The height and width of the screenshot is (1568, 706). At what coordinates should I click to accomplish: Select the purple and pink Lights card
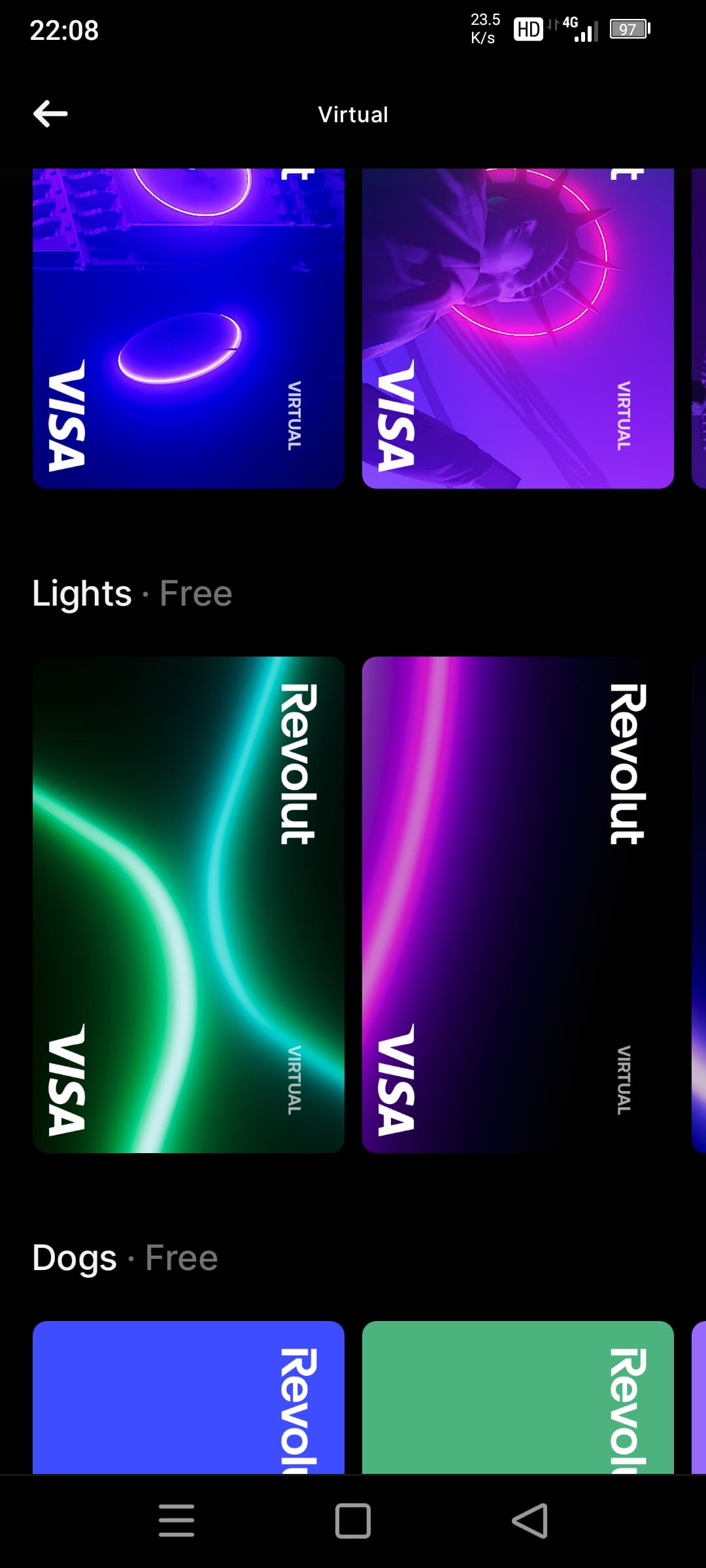tap(518, 904)
